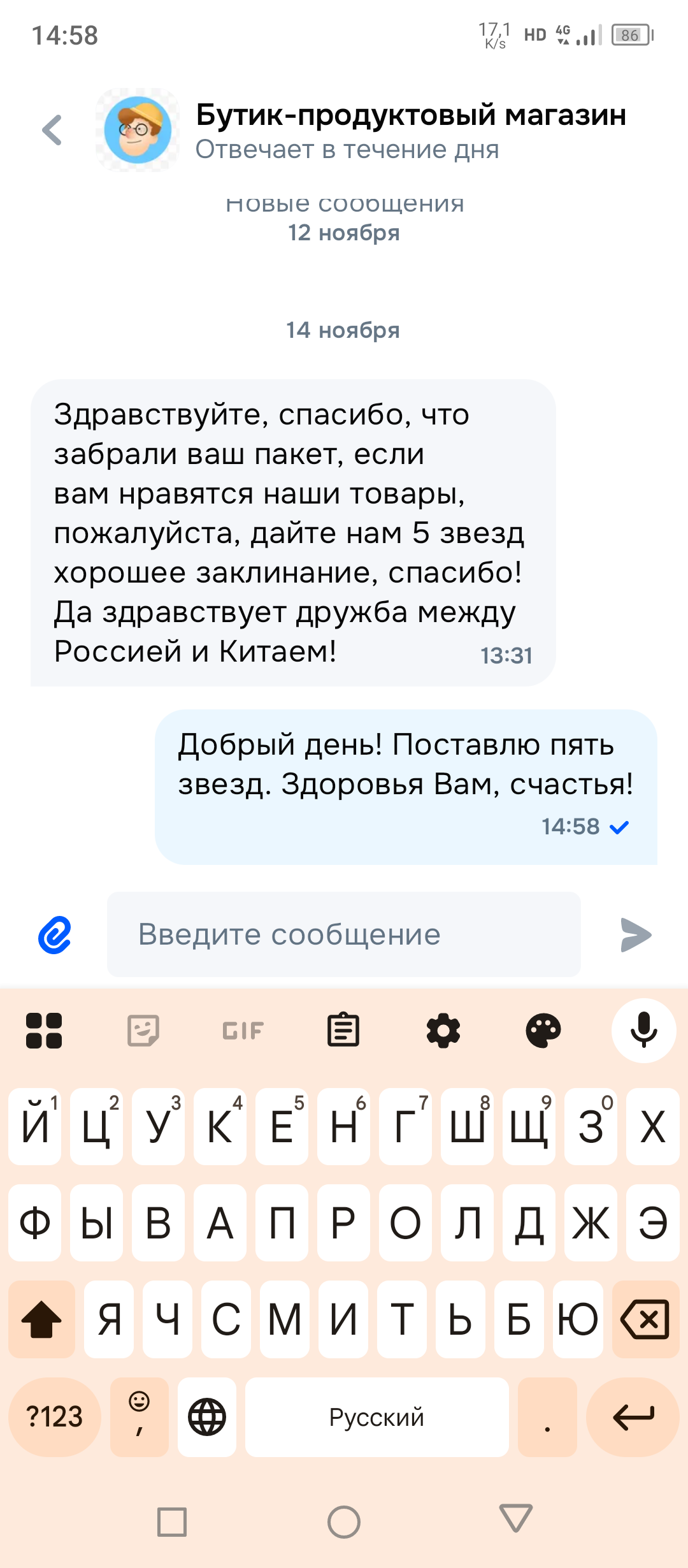Viewport: 688px width, 1568px height.
Task: Open keyboard theme palette
Action: coord(543,1031)
